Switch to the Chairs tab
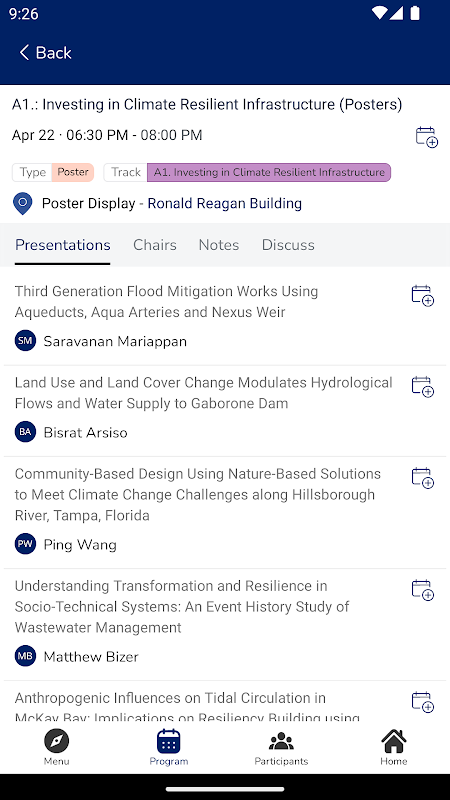This screenshot has width=450, height=800. [155, 245]
